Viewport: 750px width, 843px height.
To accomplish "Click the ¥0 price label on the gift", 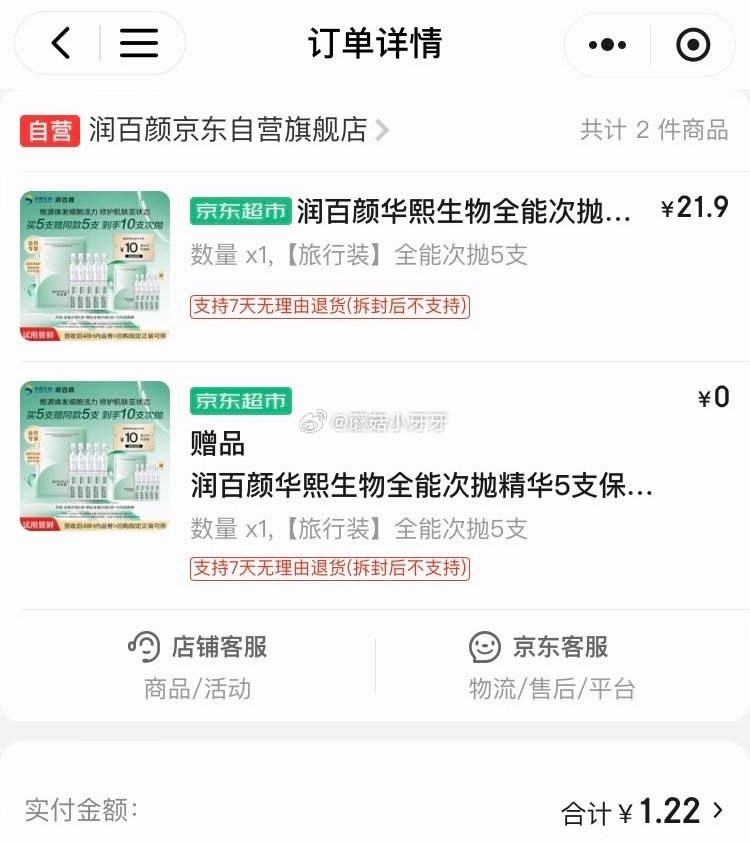I will (711, 396).
